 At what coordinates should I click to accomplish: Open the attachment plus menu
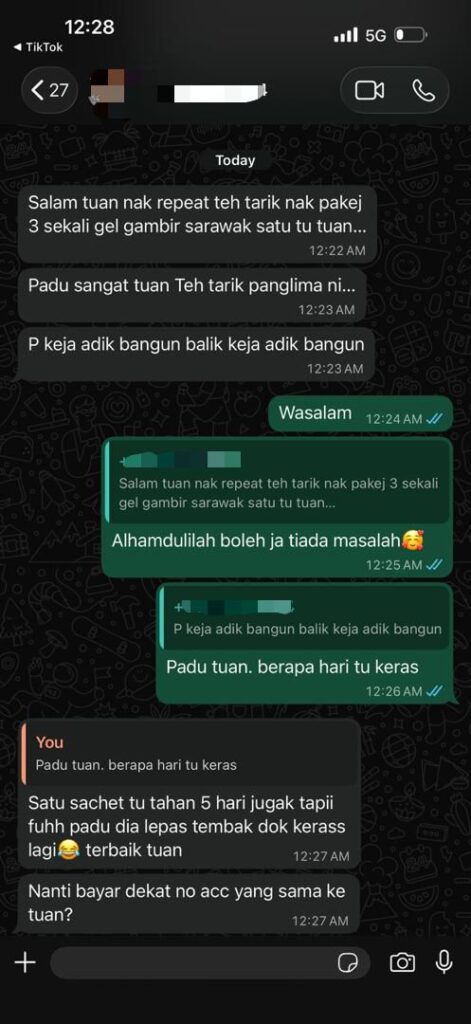pos(25,962)
